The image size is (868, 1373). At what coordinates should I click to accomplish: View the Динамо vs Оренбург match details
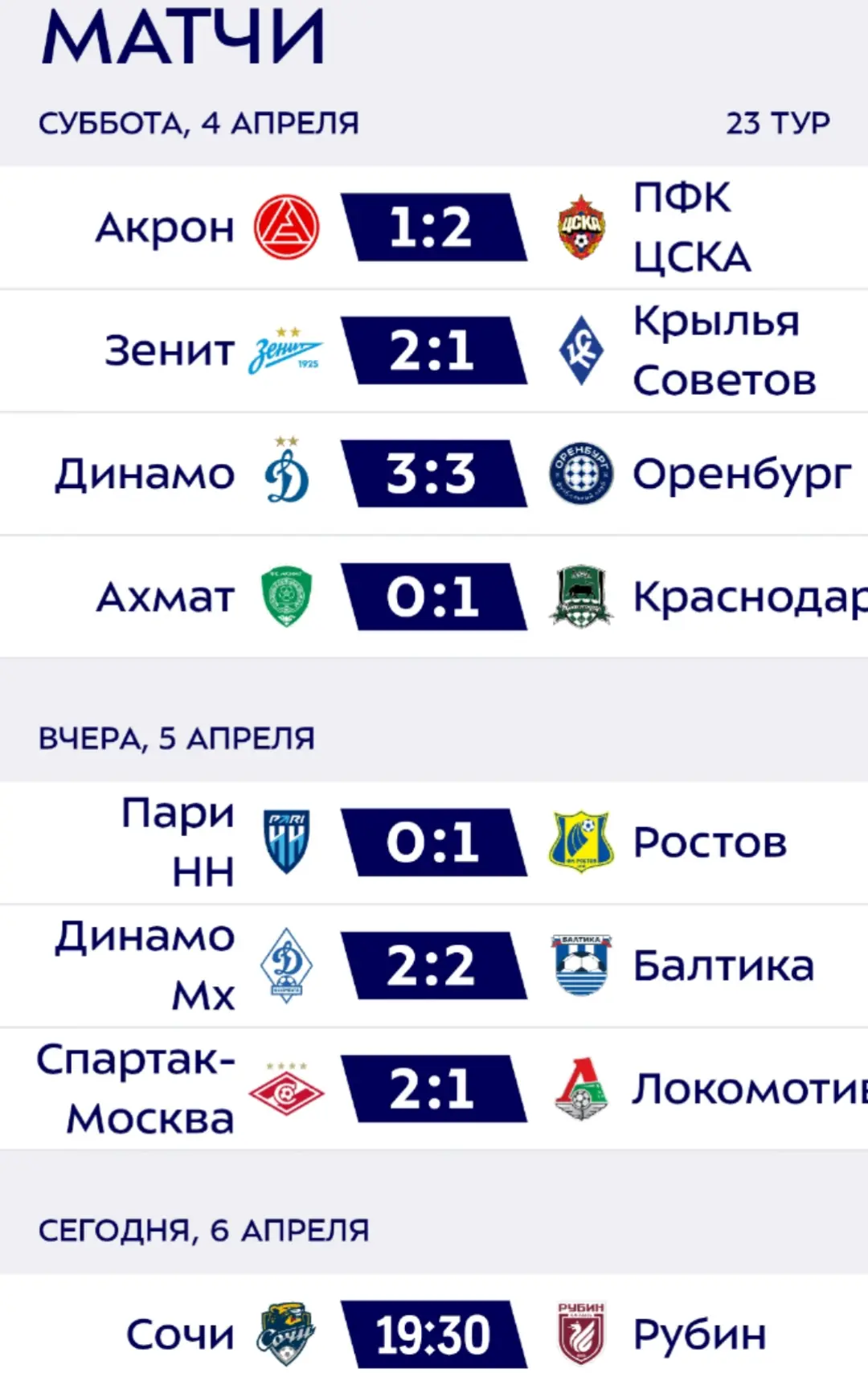click(433, 473)
